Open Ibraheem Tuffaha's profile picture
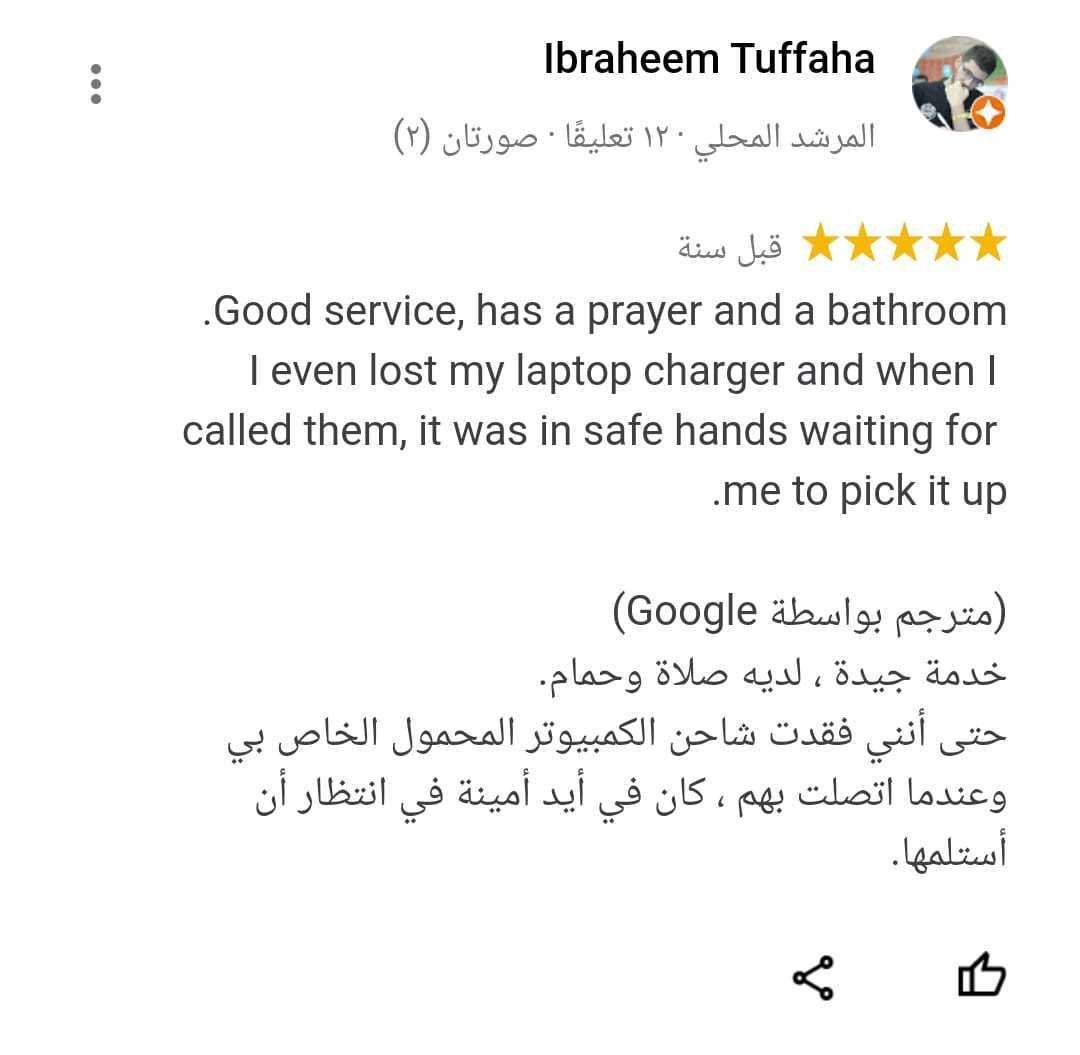Screen dimensions: 1080x1055 958,85
